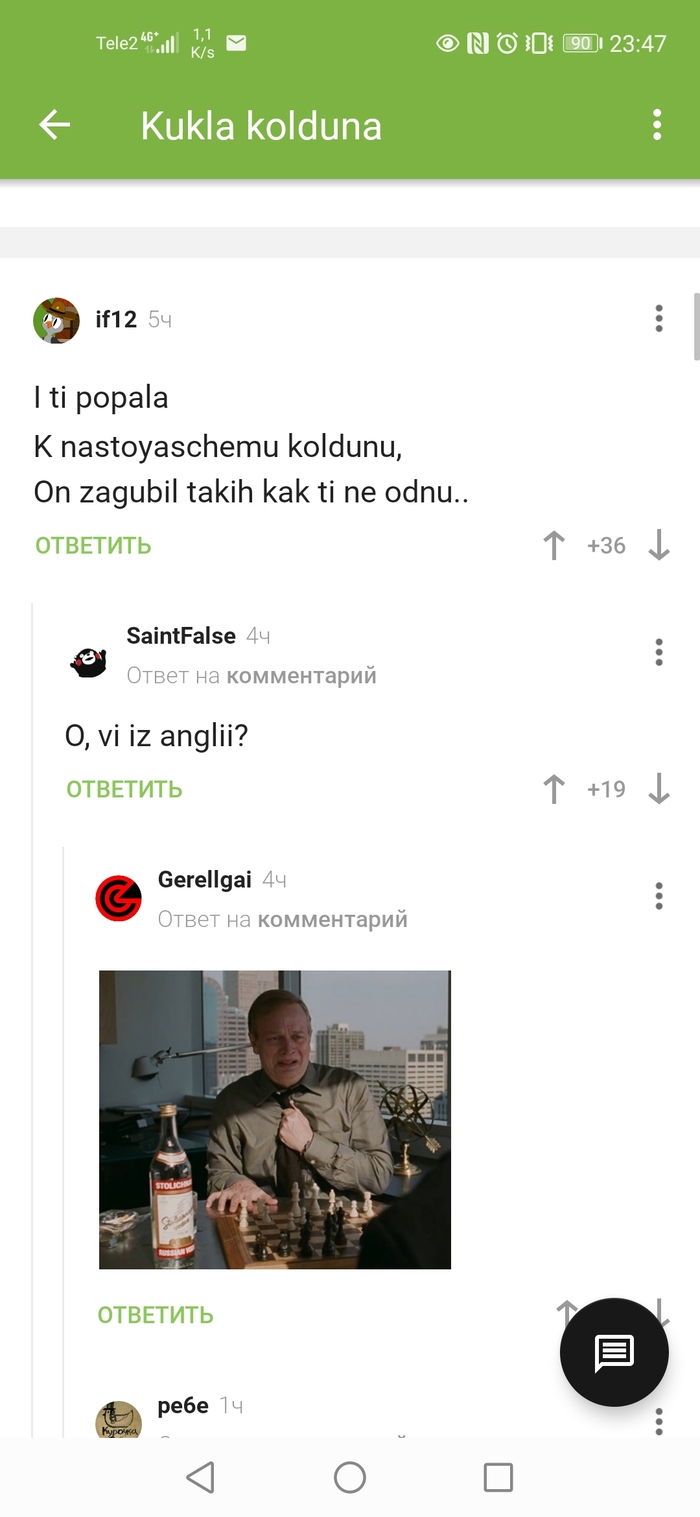The height and width of the screenshot is (1517, 700).
Task: Go back using the app bar arrow
Action: 54,125
